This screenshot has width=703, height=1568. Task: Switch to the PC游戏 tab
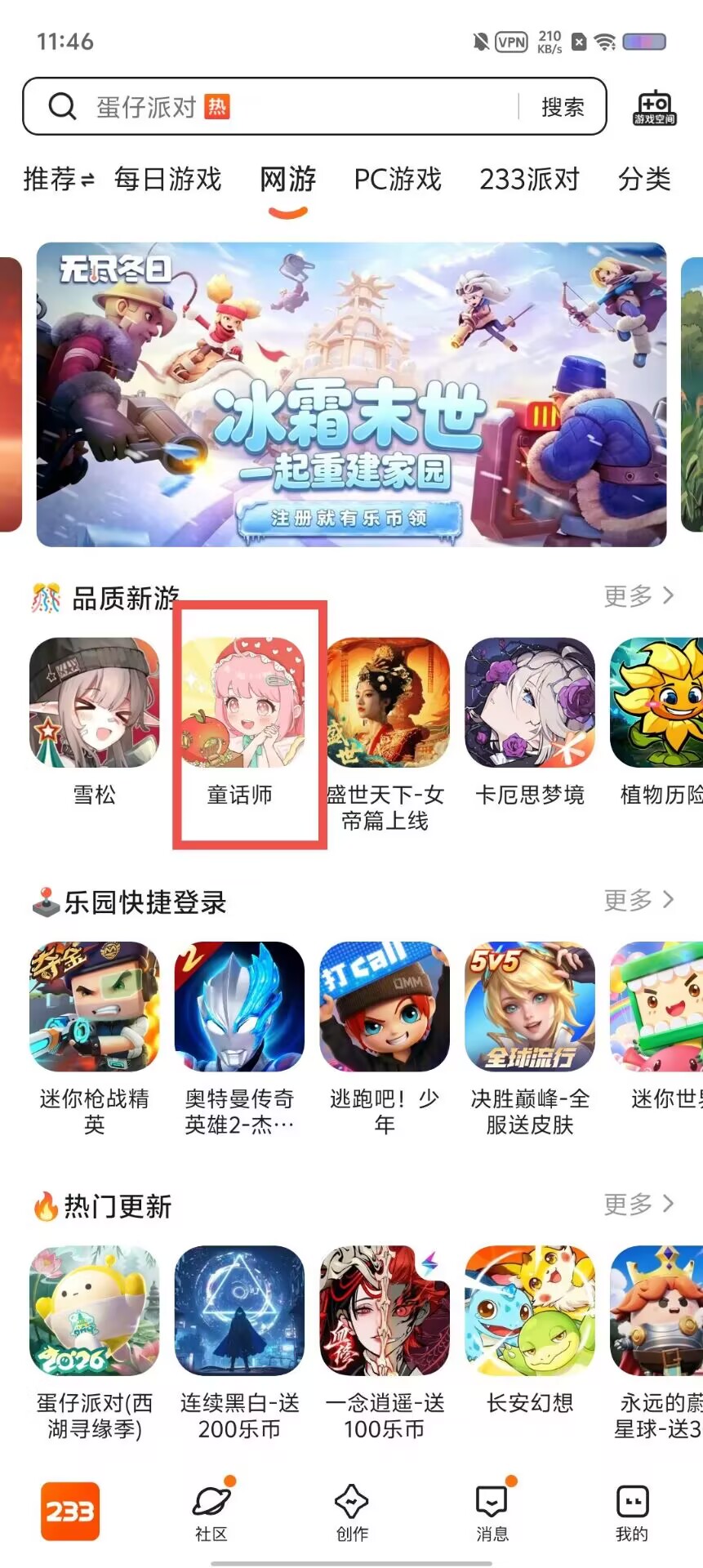pyautogui.click(x=398, y=179)
